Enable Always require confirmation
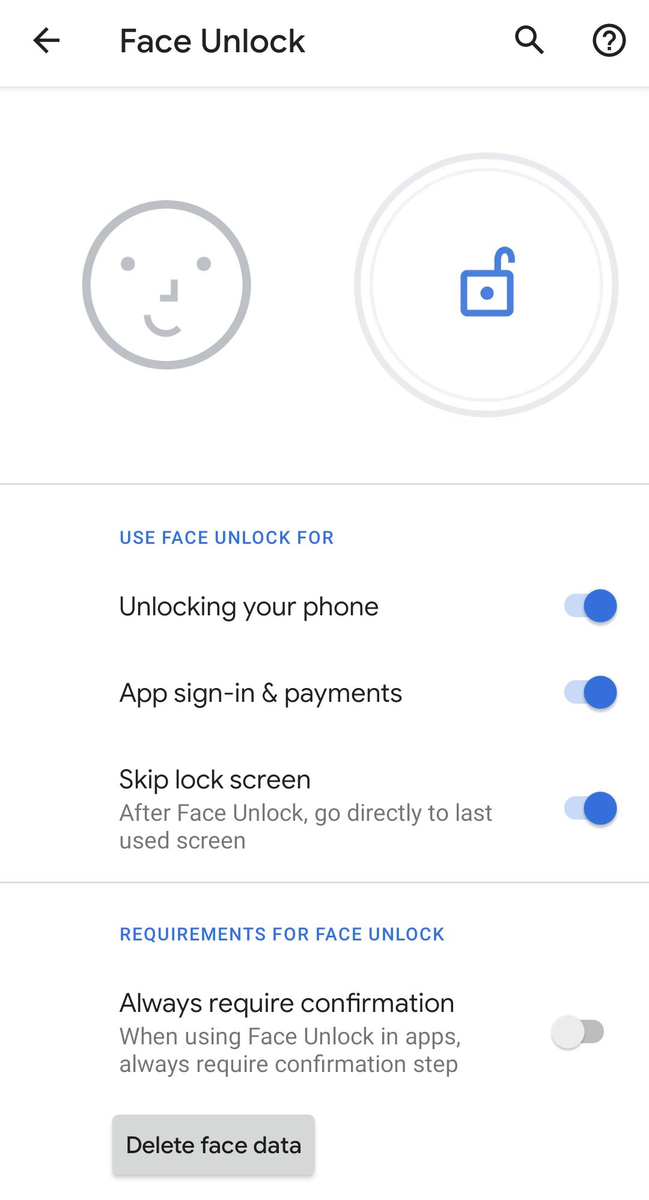The height and width of the screenshot is (1200, 649). point(578,1032)
